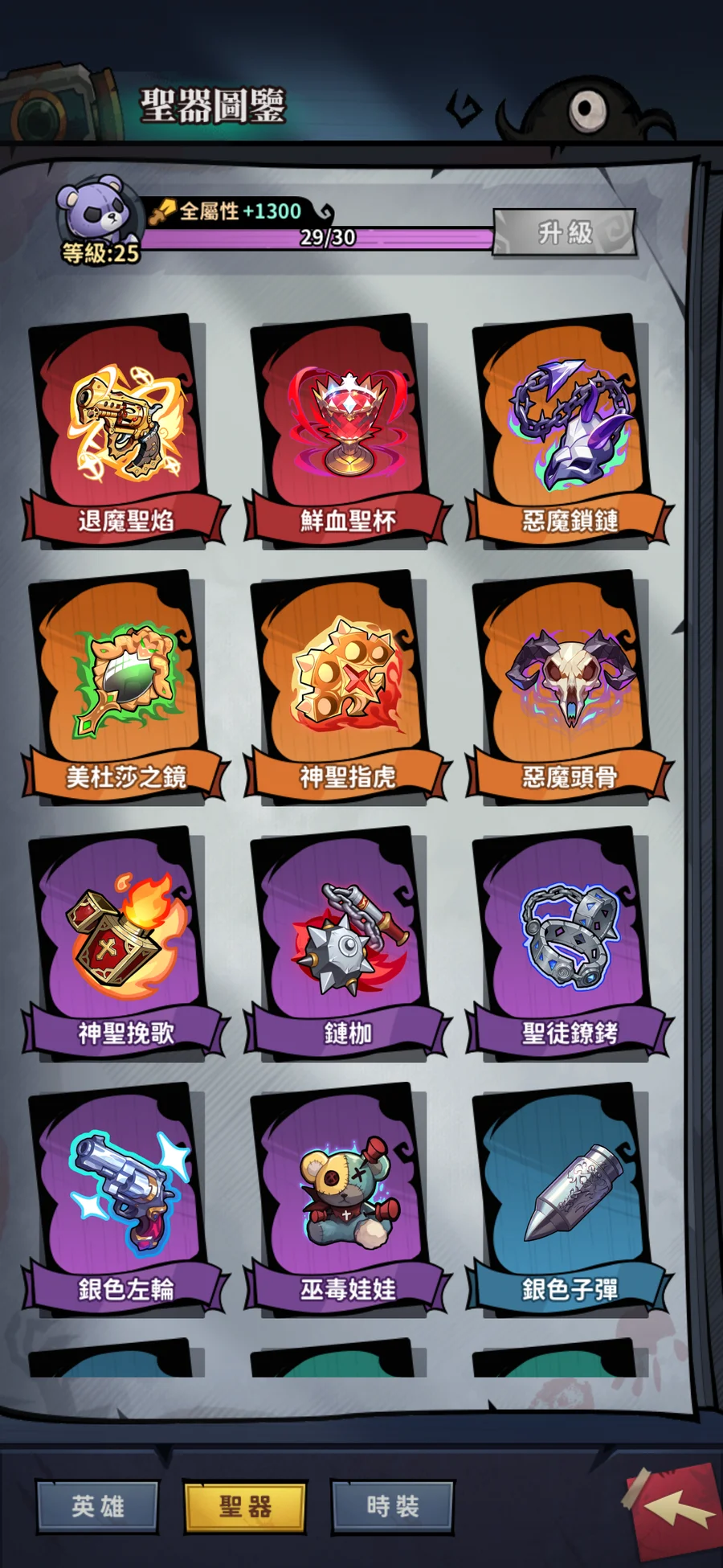Switch to the 聖器 tab

point(245,1506)
